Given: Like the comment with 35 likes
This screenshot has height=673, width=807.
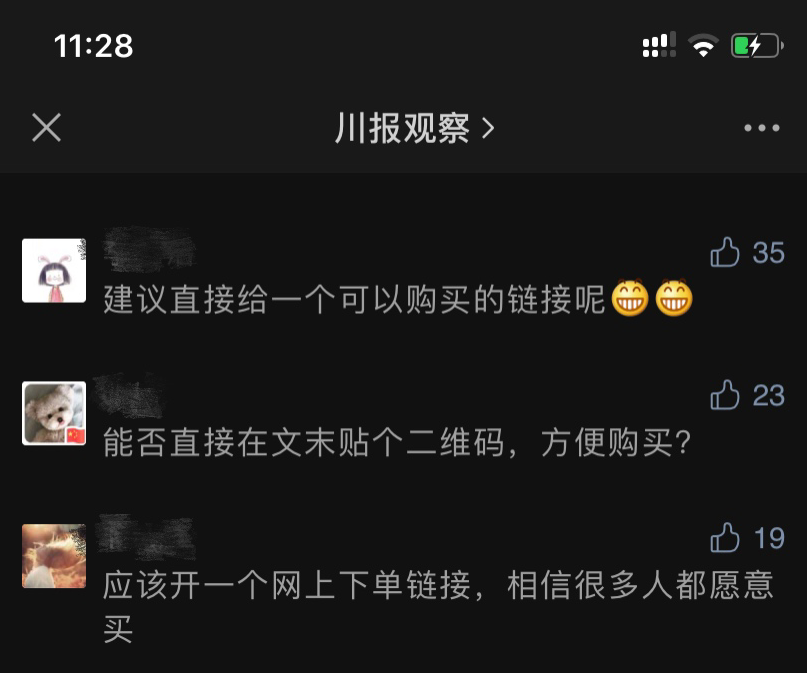Looking at the screenshot, I should click(725, 253).
